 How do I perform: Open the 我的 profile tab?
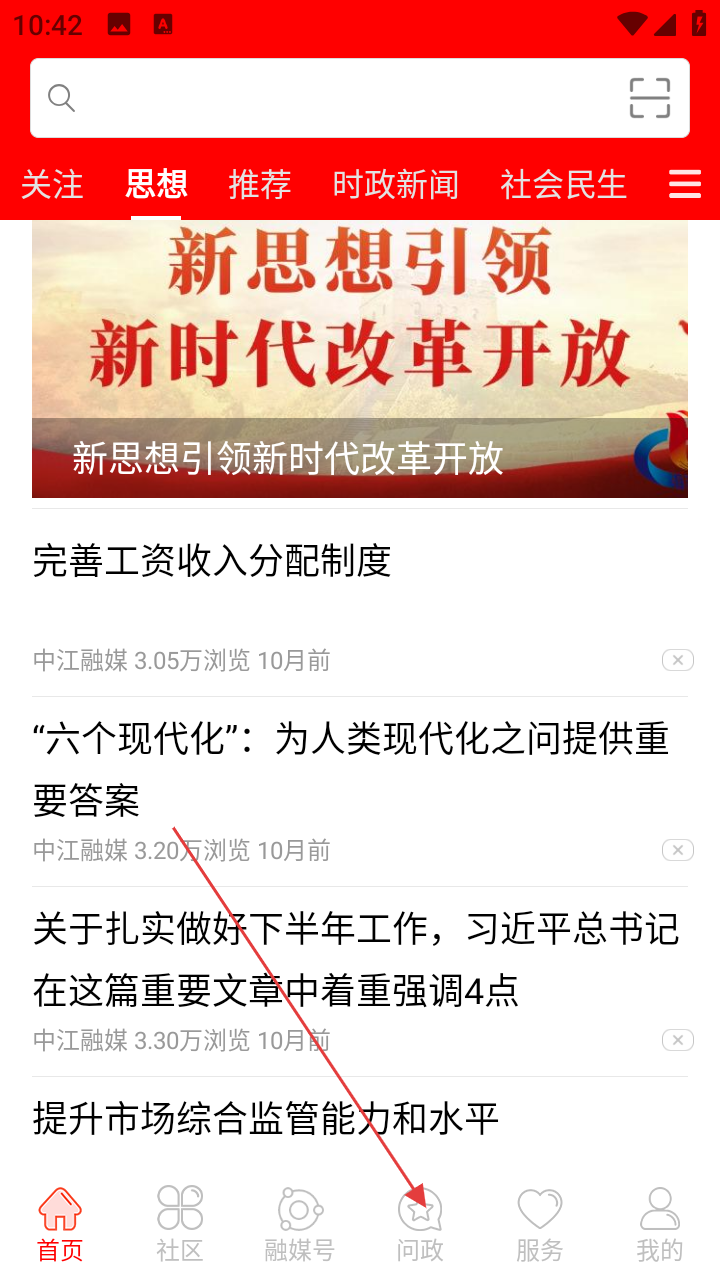[x=660, y=1224]
